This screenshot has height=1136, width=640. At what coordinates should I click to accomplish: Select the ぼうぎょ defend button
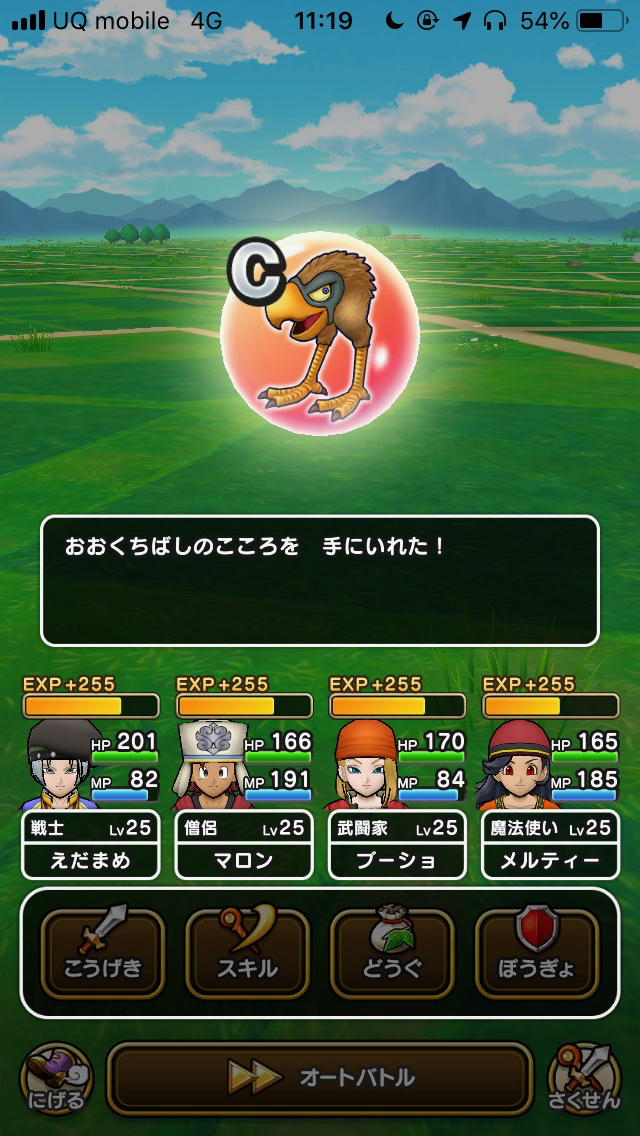537,953
